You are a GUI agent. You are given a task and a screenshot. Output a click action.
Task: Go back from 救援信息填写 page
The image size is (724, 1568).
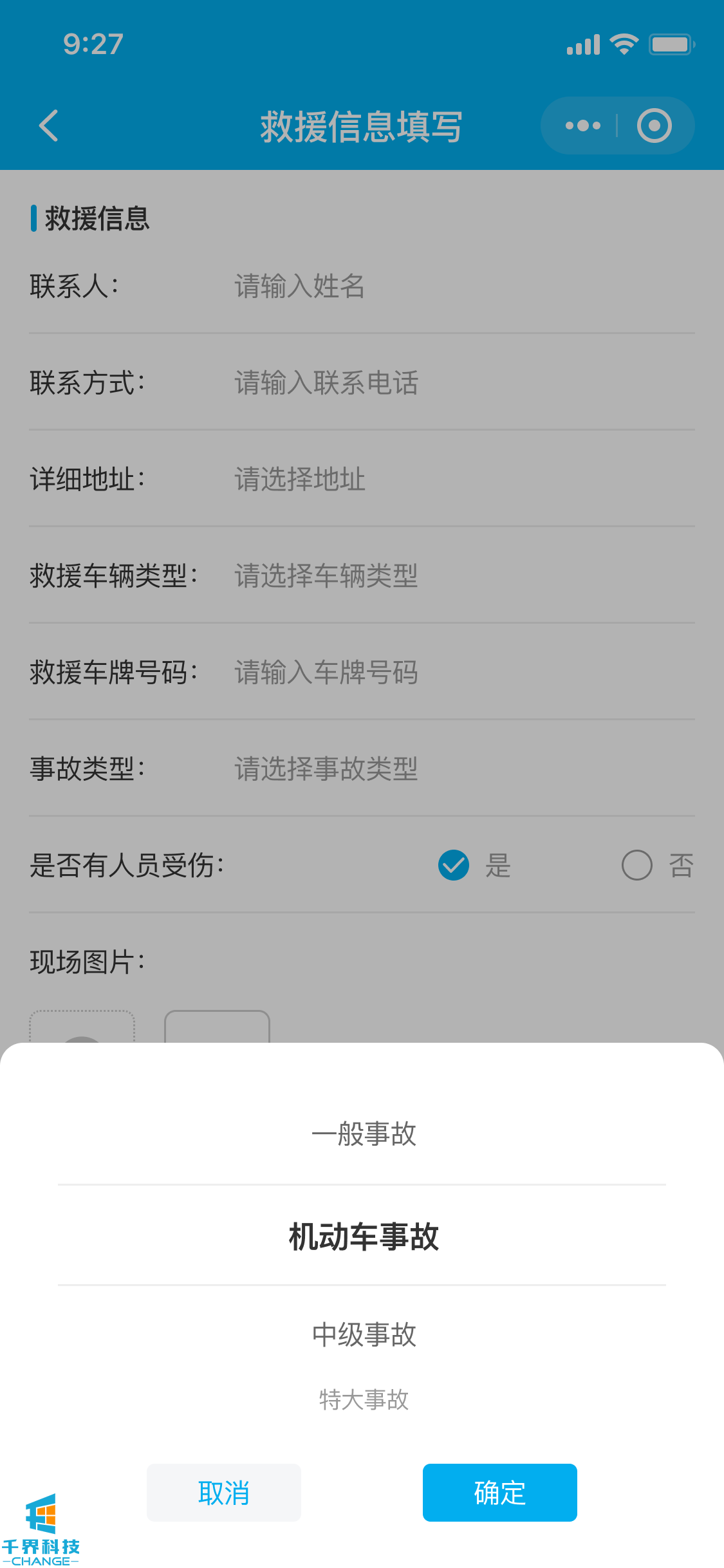[x=49, y=126]
